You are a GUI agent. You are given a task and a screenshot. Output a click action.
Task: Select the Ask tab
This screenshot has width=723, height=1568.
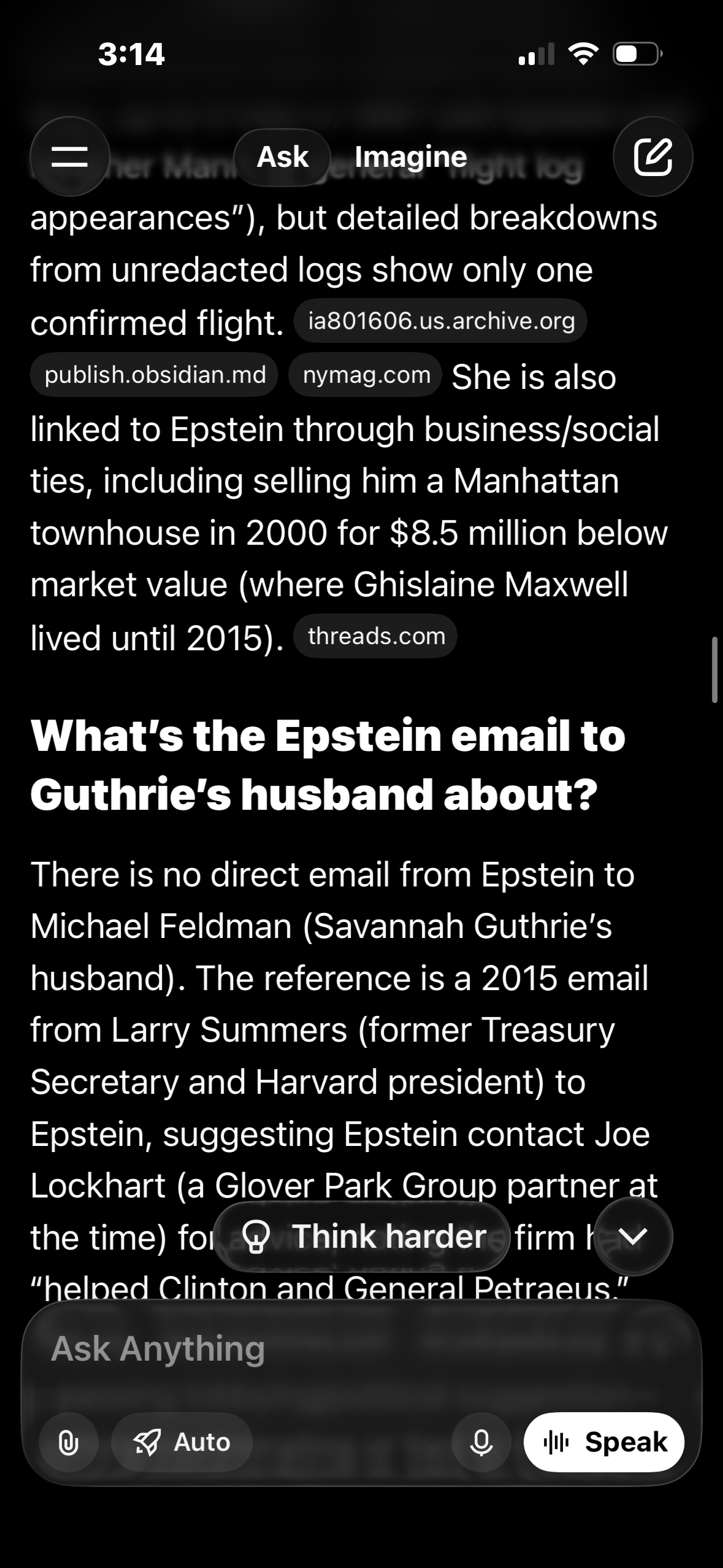283,157
